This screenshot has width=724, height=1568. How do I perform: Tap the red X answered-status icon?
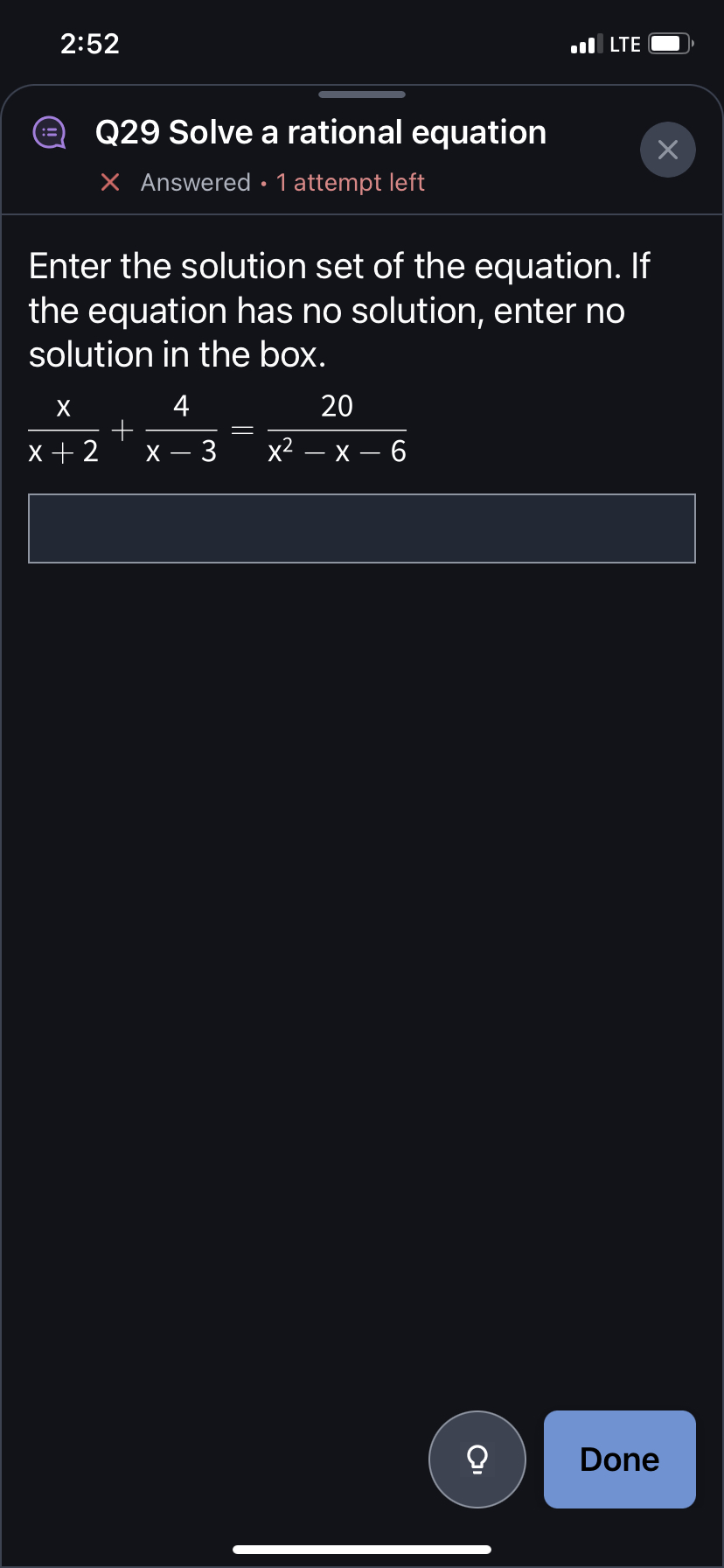pyautogui.click(x=109, y=183)
